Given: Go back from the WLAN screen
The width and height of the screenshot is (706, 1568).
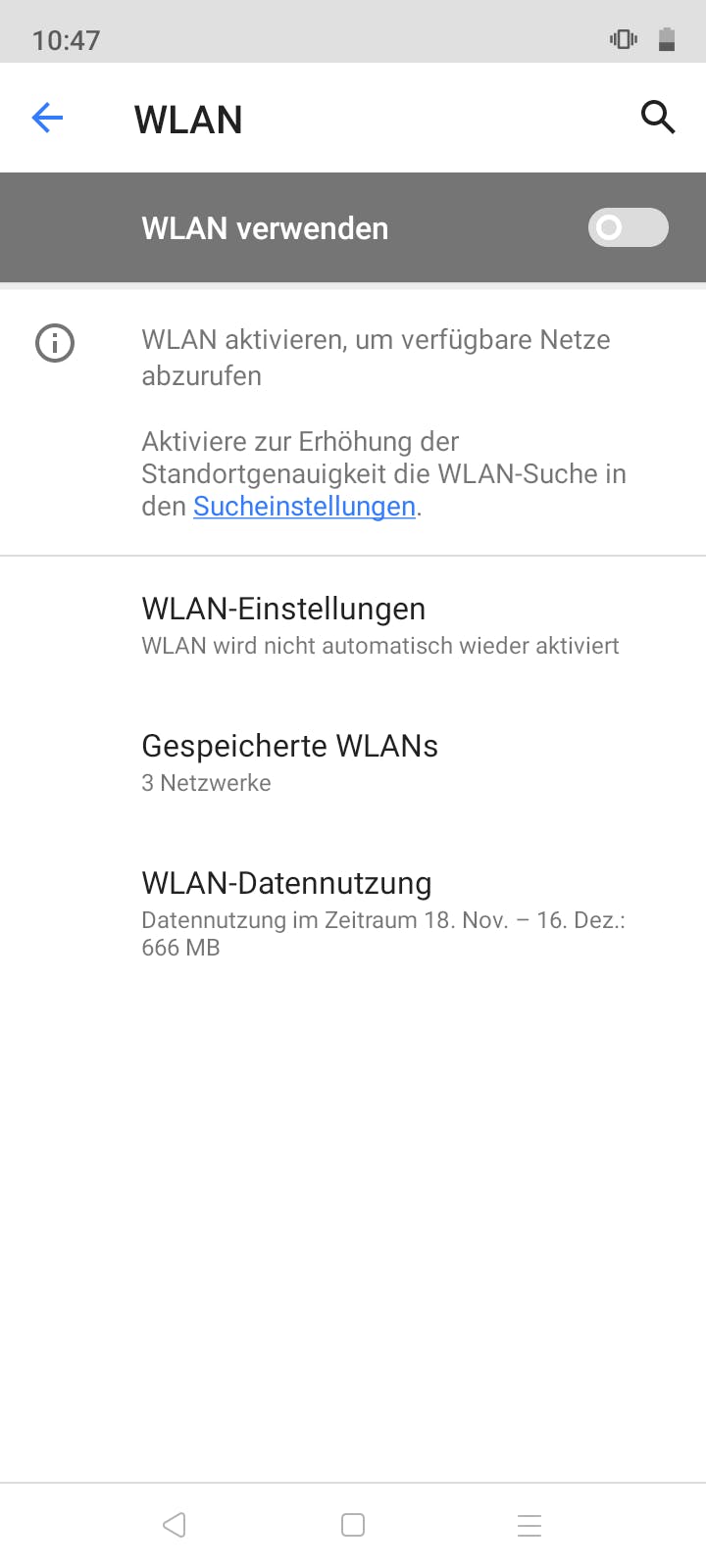Looking at the screenshot, I should (47, 119).
